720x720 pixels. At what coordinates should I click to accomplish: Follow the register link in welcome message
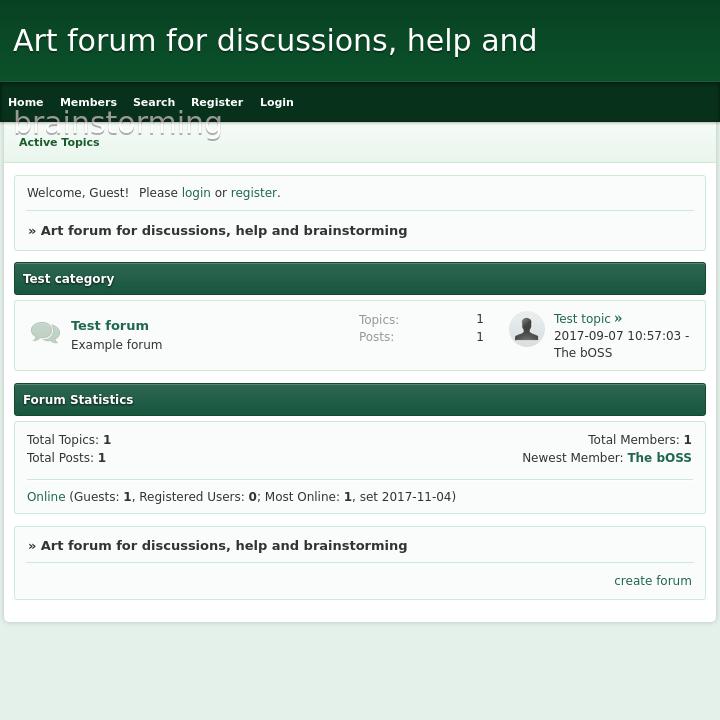(253, 193)
